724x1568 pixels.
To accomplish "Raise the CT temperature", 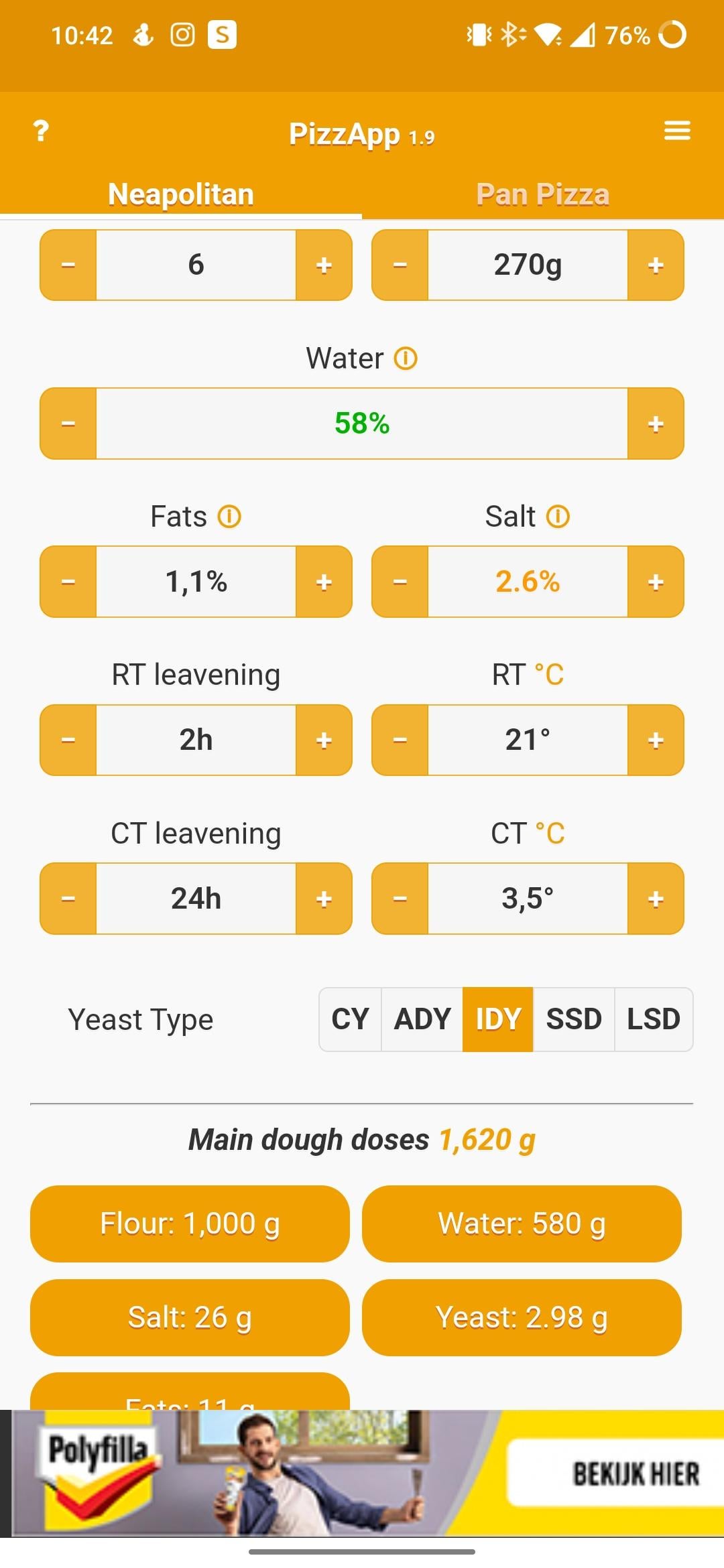I will pos(656,899).
